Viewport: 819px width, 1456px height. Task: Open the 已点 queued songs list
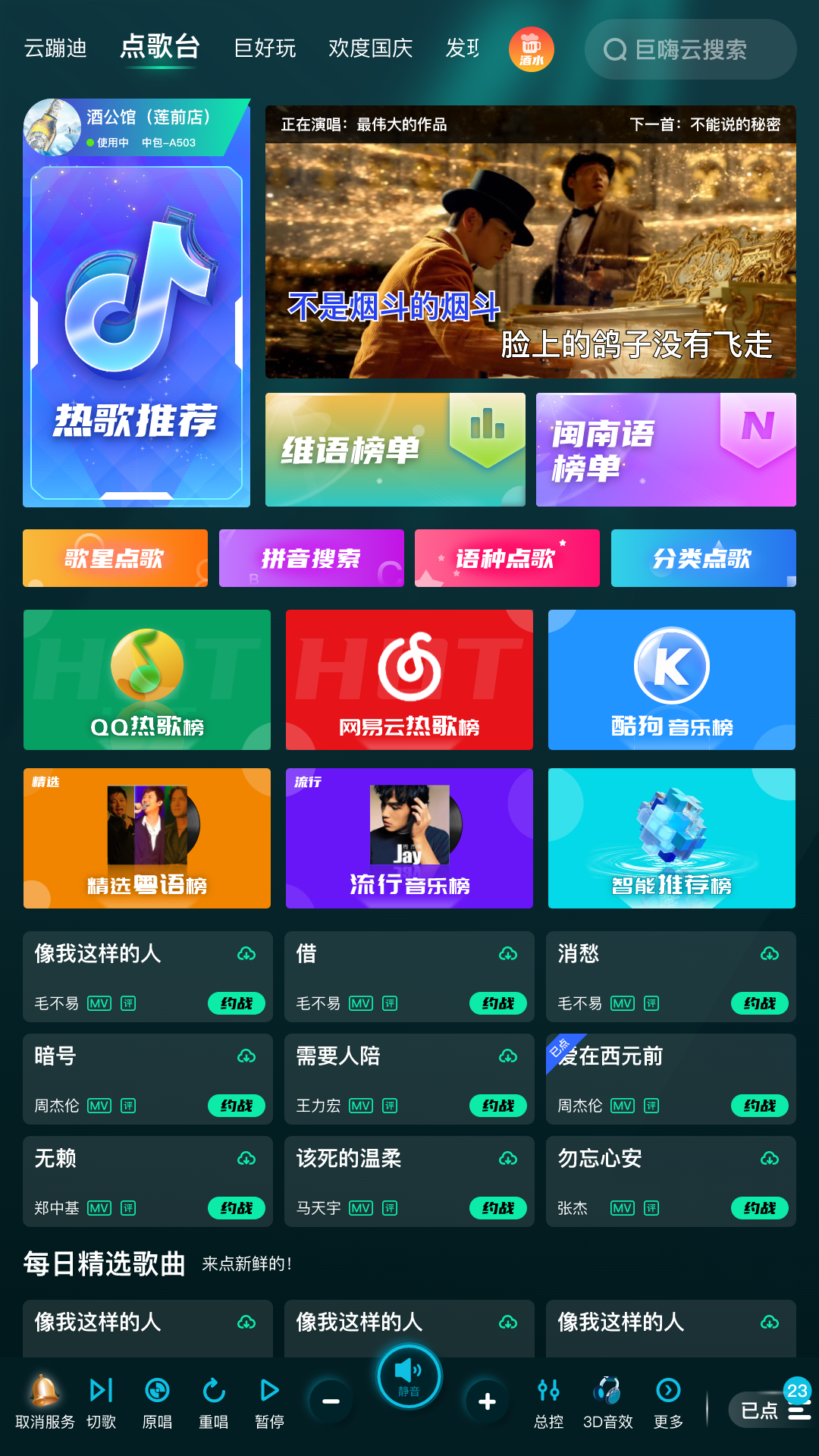coord(767,1409)
